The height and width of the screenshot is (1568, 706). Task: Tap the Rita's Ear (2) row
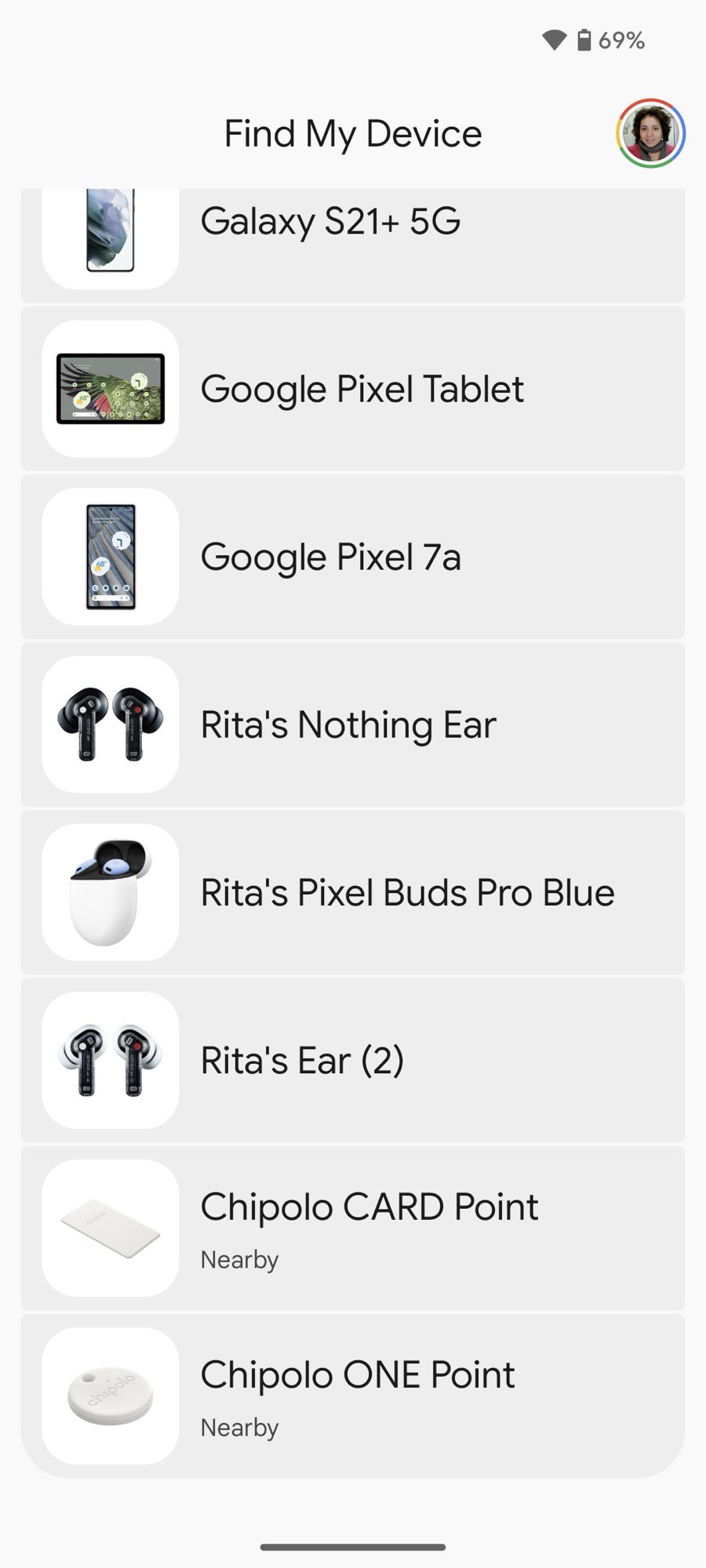click(353, 1060)
